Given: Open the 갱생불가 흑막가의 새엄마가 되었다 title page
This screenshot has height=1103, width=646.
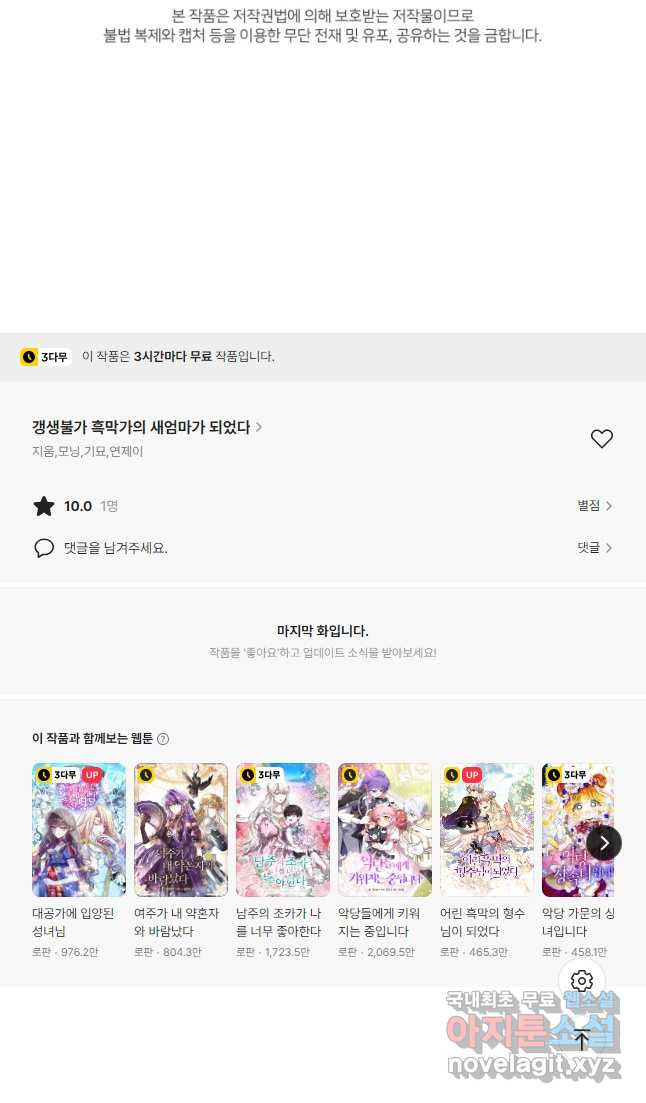Looking at the screenshot, I should [147, 427].
